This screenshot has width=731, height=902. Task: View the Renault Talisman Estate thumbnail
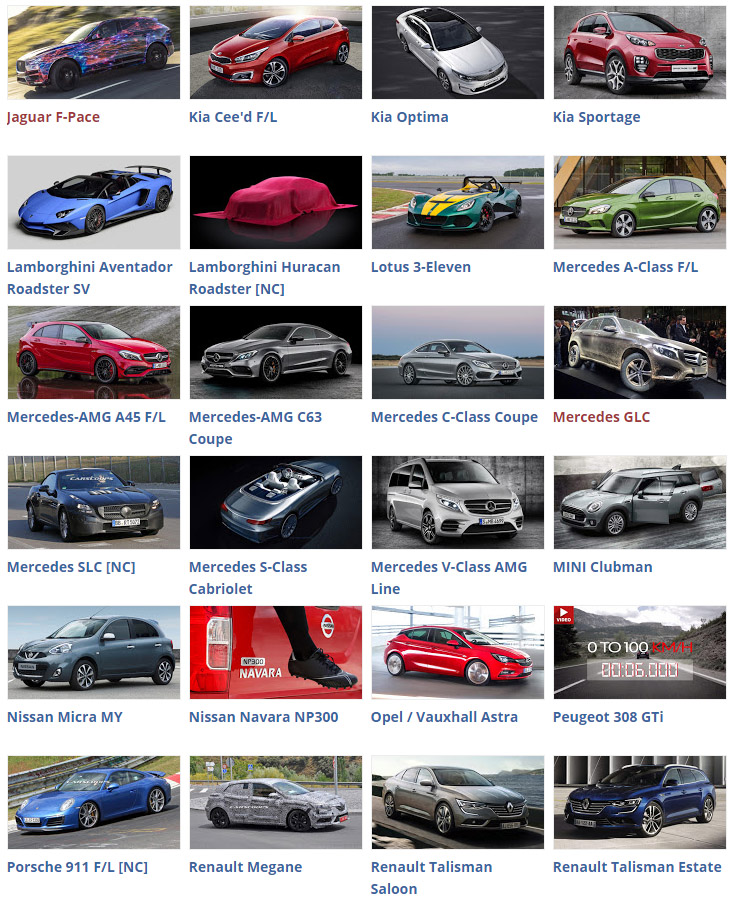point(639,802)
